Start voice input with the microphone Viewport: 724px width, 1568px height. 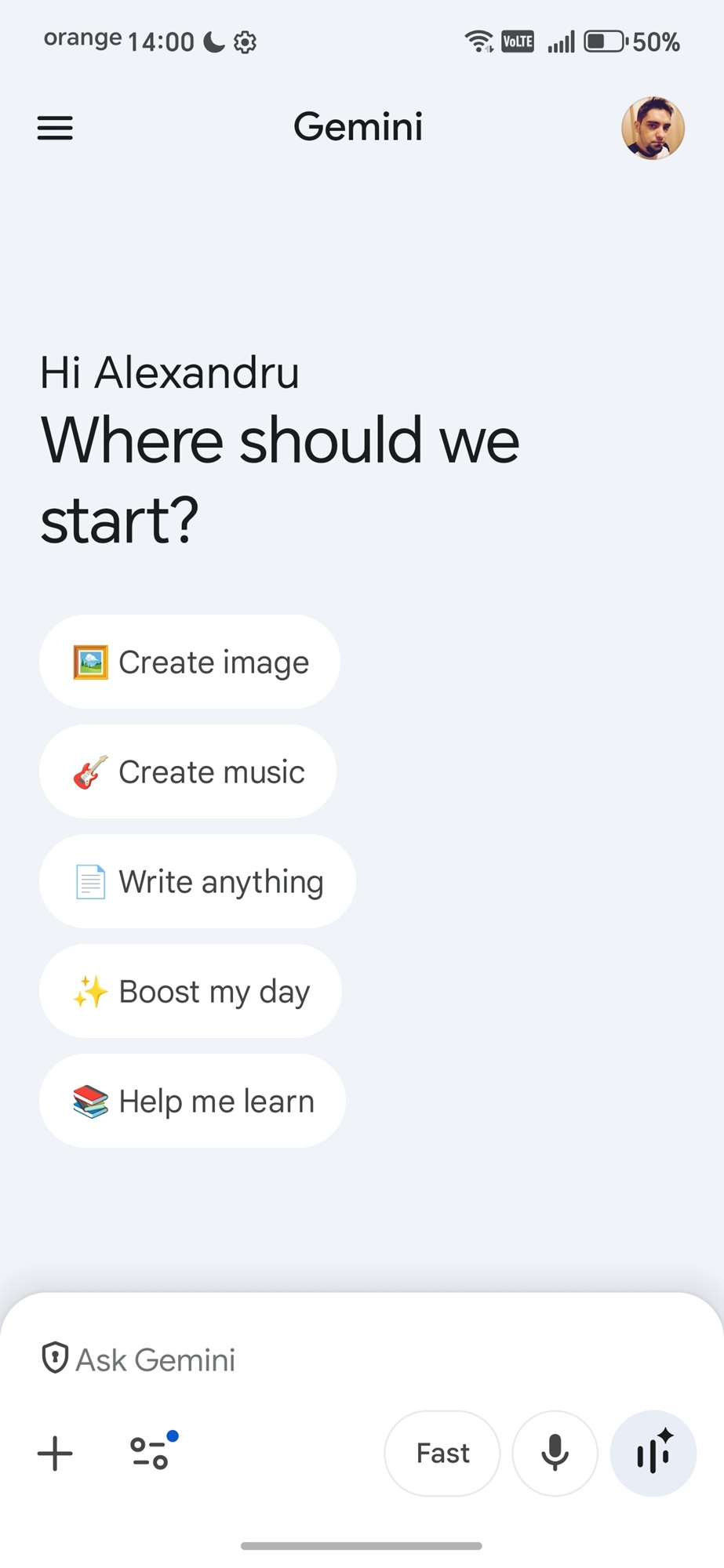point(555,1454)
